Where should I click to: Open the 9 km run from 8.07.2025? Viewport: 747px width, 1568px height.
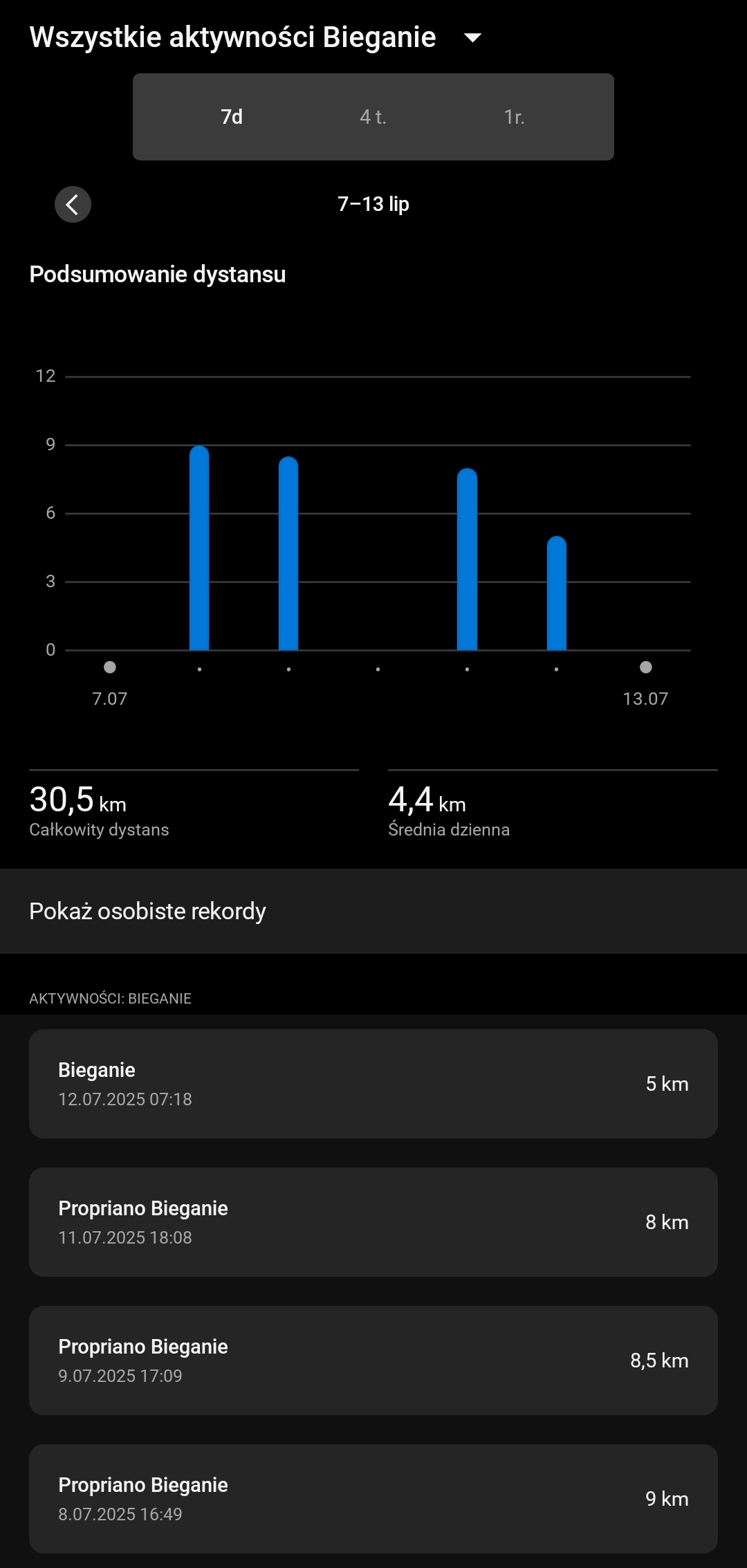[373, 1499]
